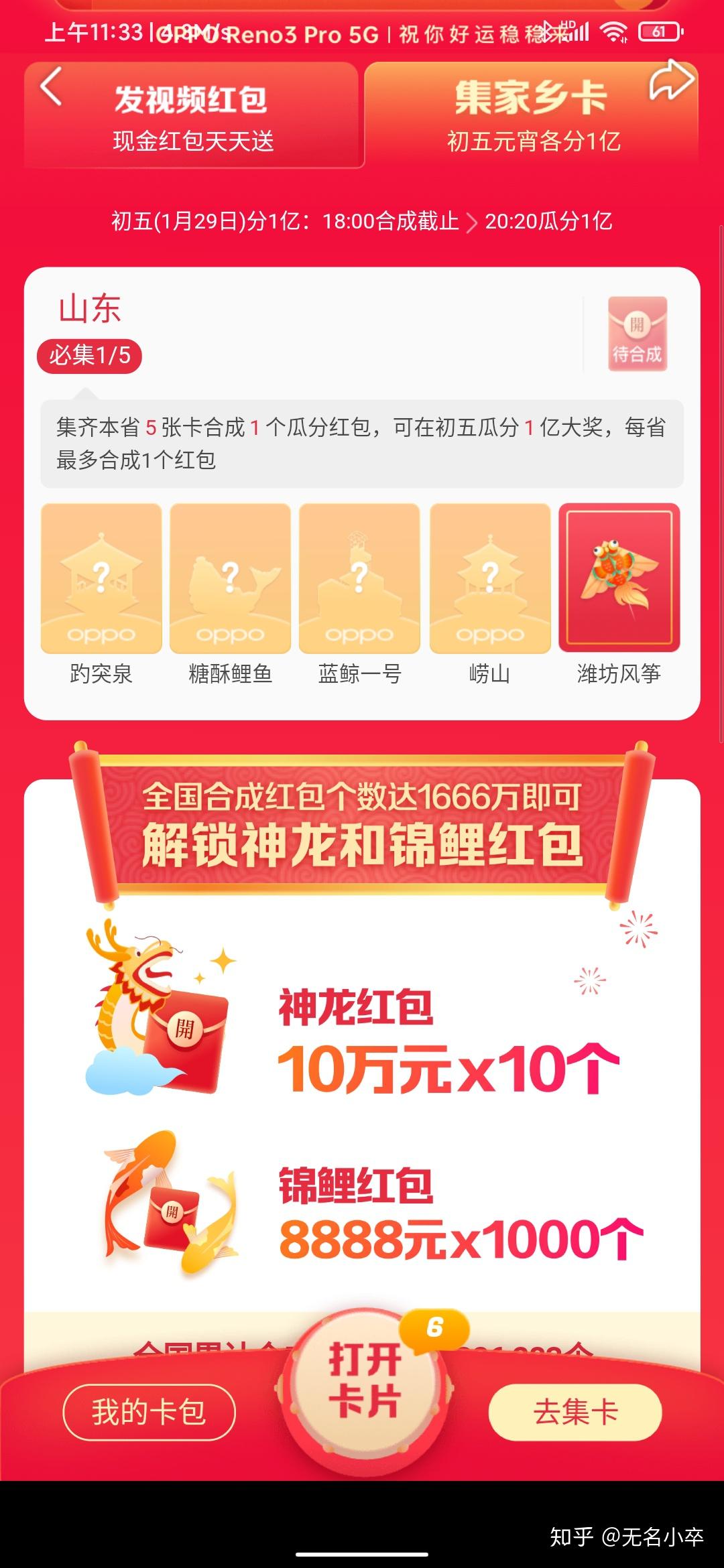
Task: Go back using the top-left arrow
Action: (x=51, y=87)
